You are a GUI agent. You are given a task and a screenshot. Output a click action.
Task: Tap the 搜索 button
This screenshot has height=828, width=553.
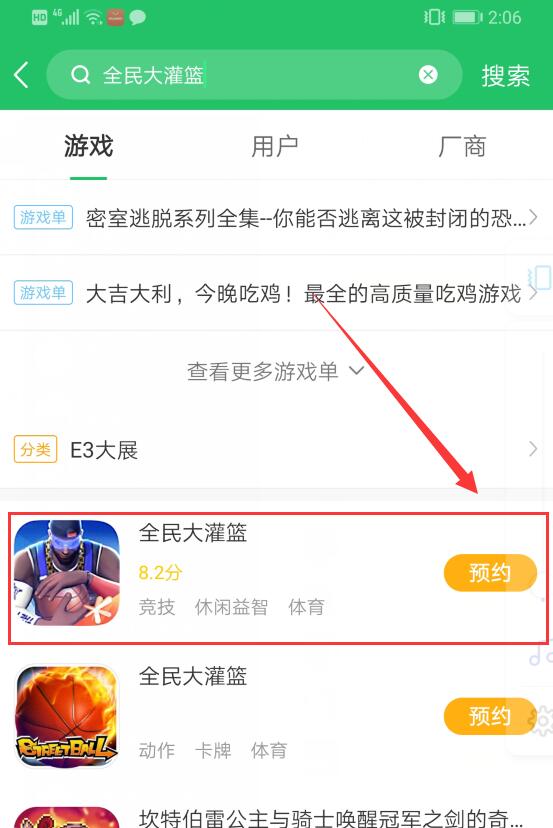click(x=505, y=76)
